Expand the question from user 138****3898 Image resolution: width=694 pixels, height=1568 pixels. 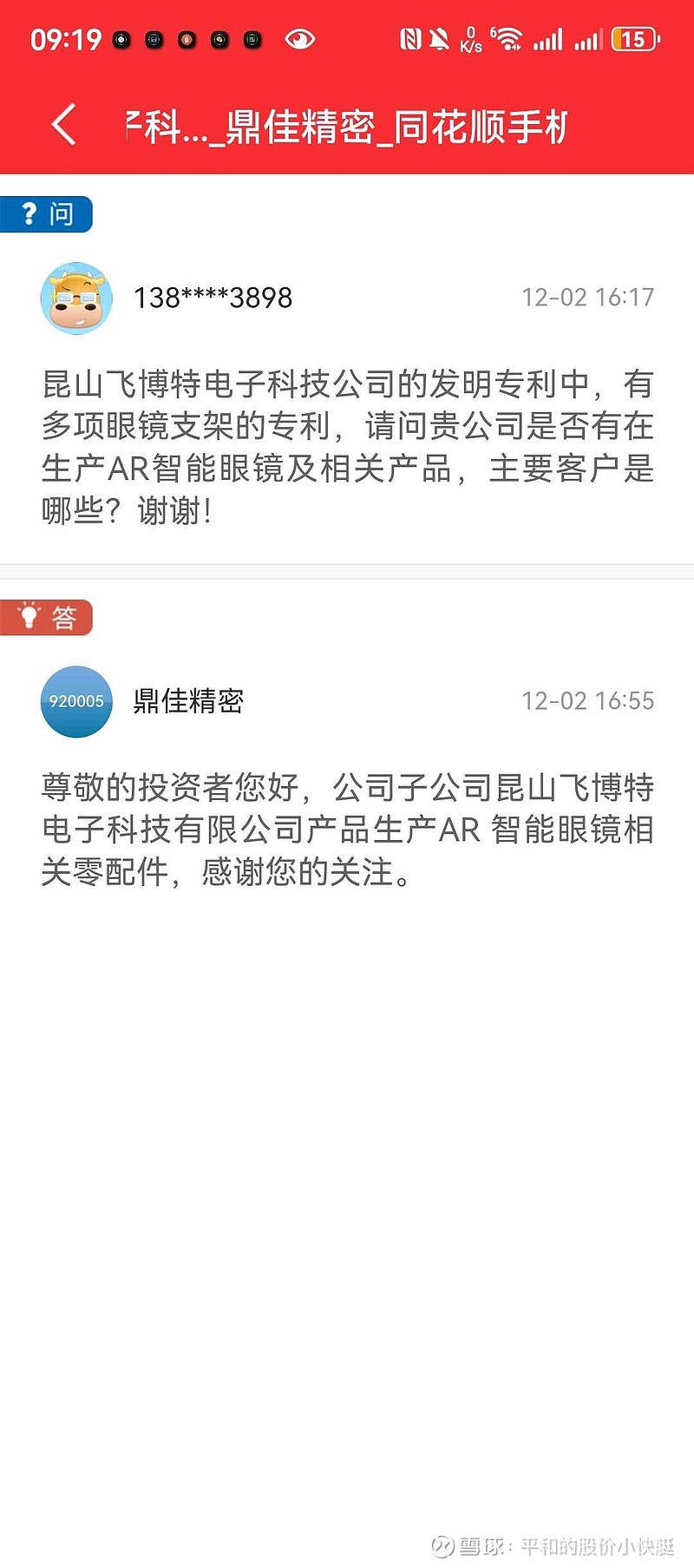click(x=347, y=443)
